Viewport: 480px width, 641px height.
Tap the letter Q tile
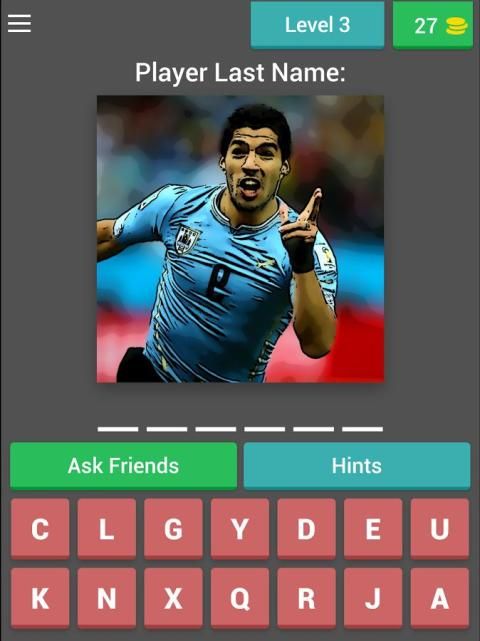240,598
